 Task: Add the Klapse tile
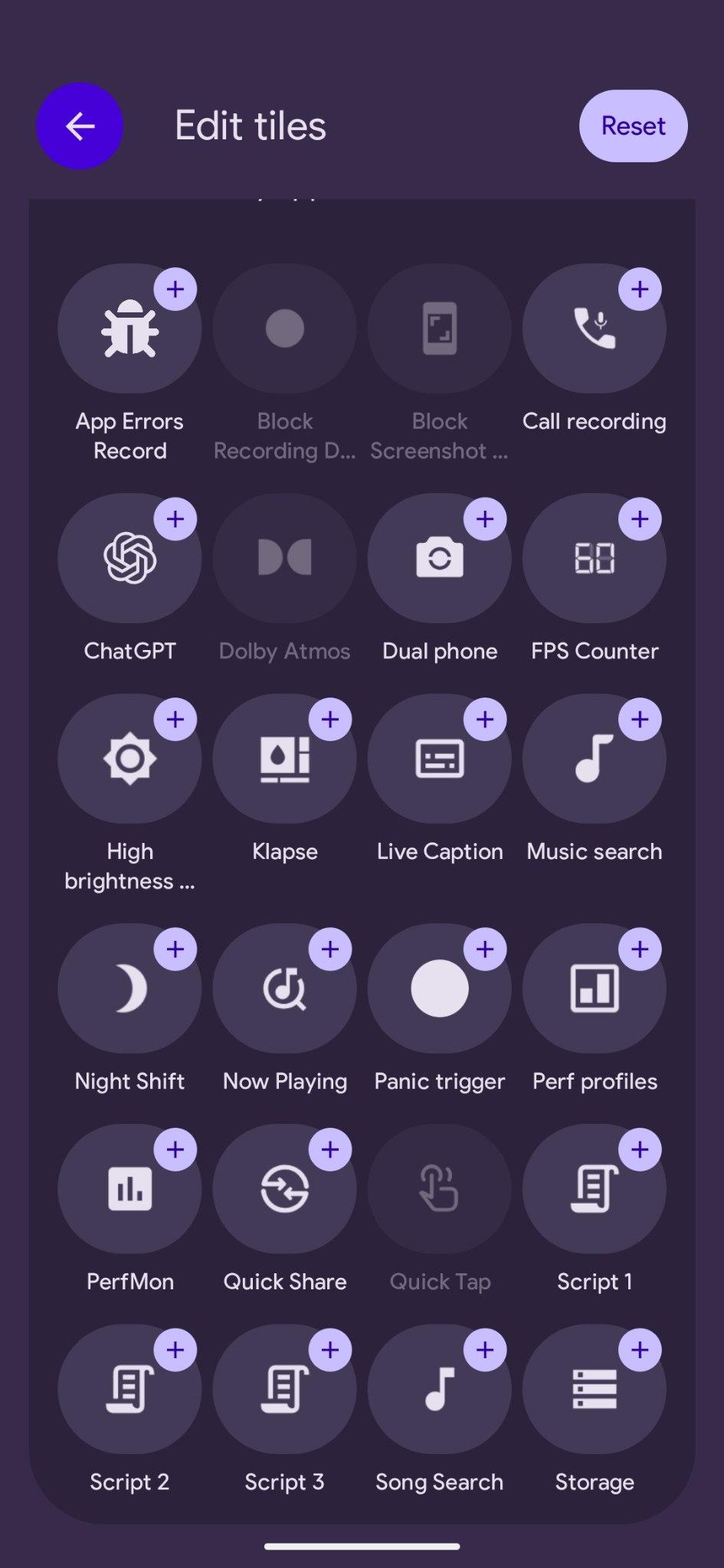coord(330,720)
